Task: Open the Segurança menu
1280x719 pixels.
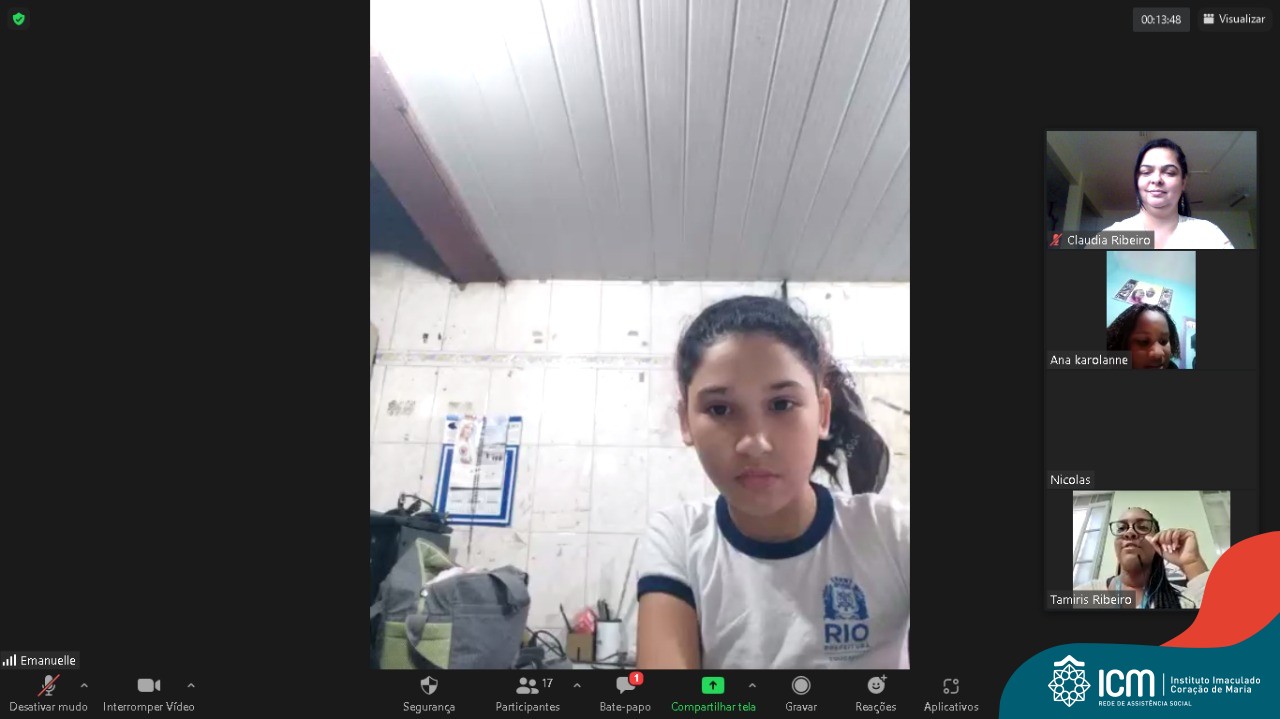Action: pos(429,692)
